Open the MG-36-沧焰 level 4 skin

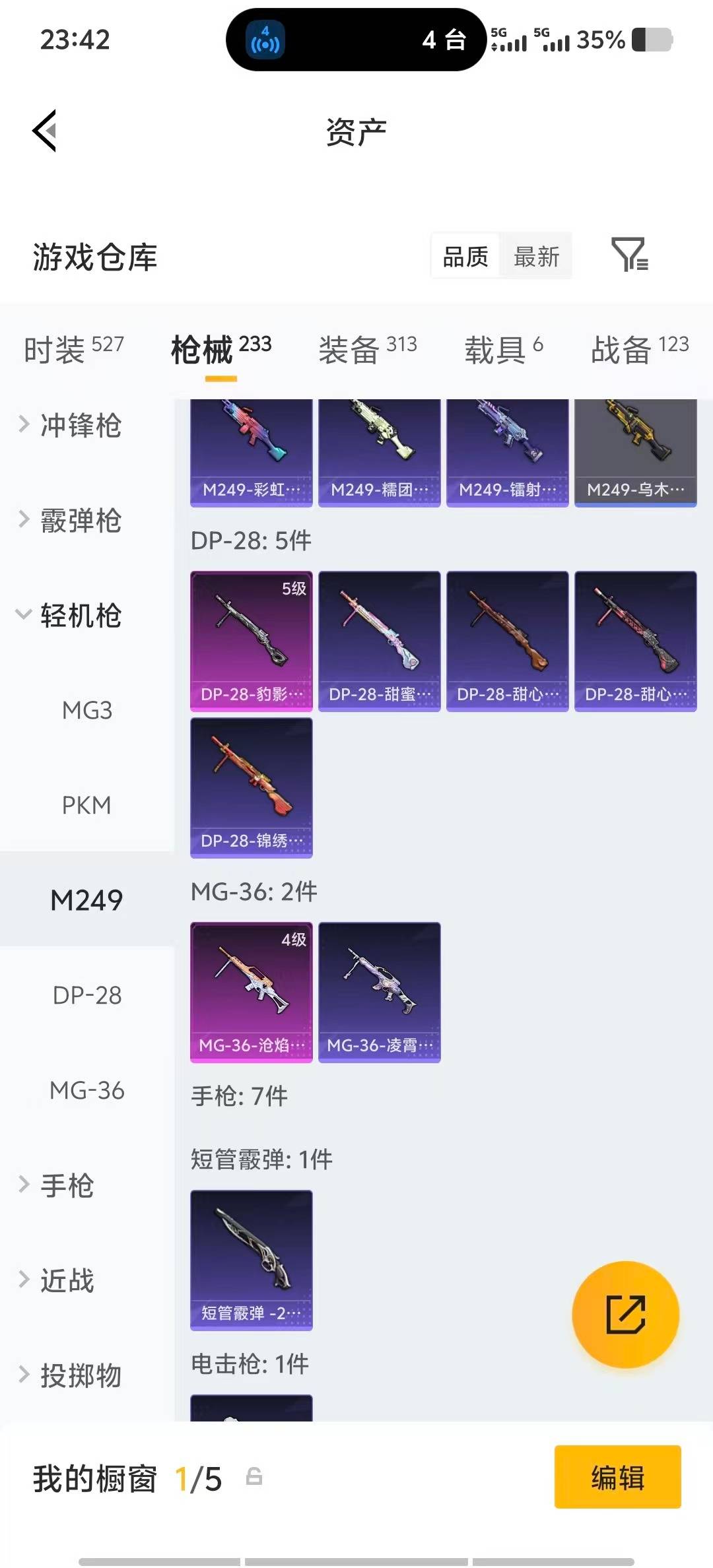click(x=251, y=991)
